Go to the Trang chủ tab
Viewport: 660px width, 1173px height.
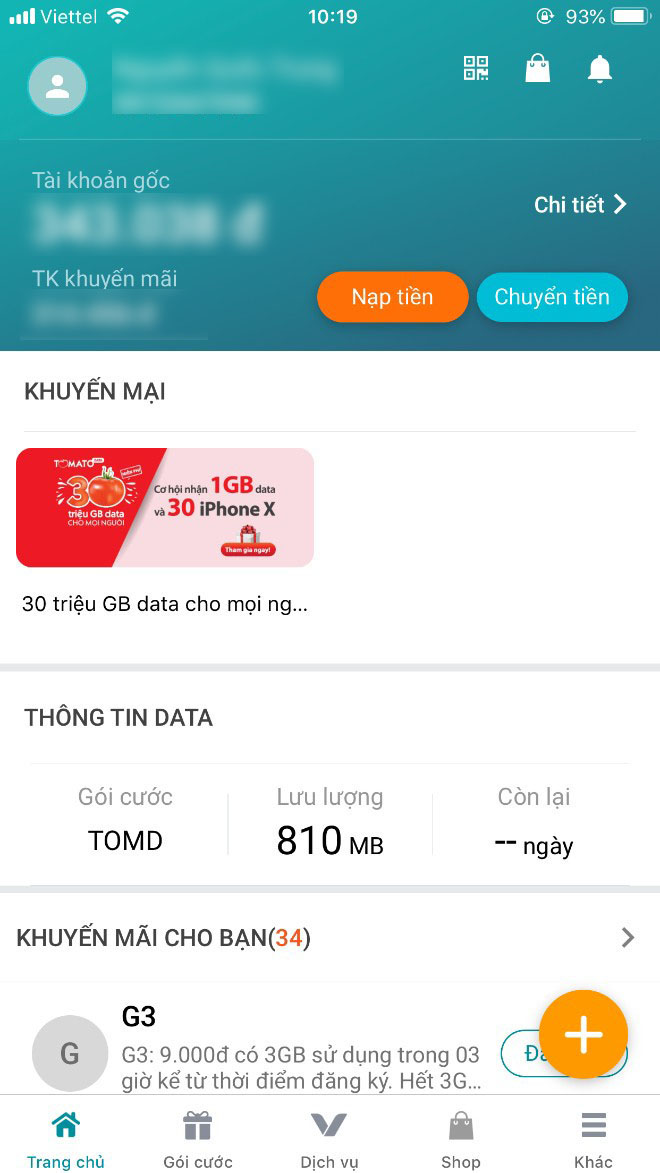tap(66, 1138)
